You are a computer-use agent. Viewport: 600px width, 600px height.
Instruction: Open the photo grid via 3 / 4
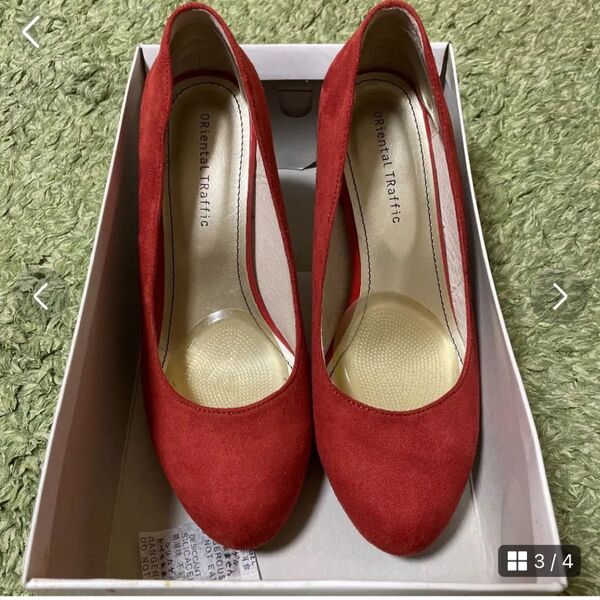click(539, 561)
